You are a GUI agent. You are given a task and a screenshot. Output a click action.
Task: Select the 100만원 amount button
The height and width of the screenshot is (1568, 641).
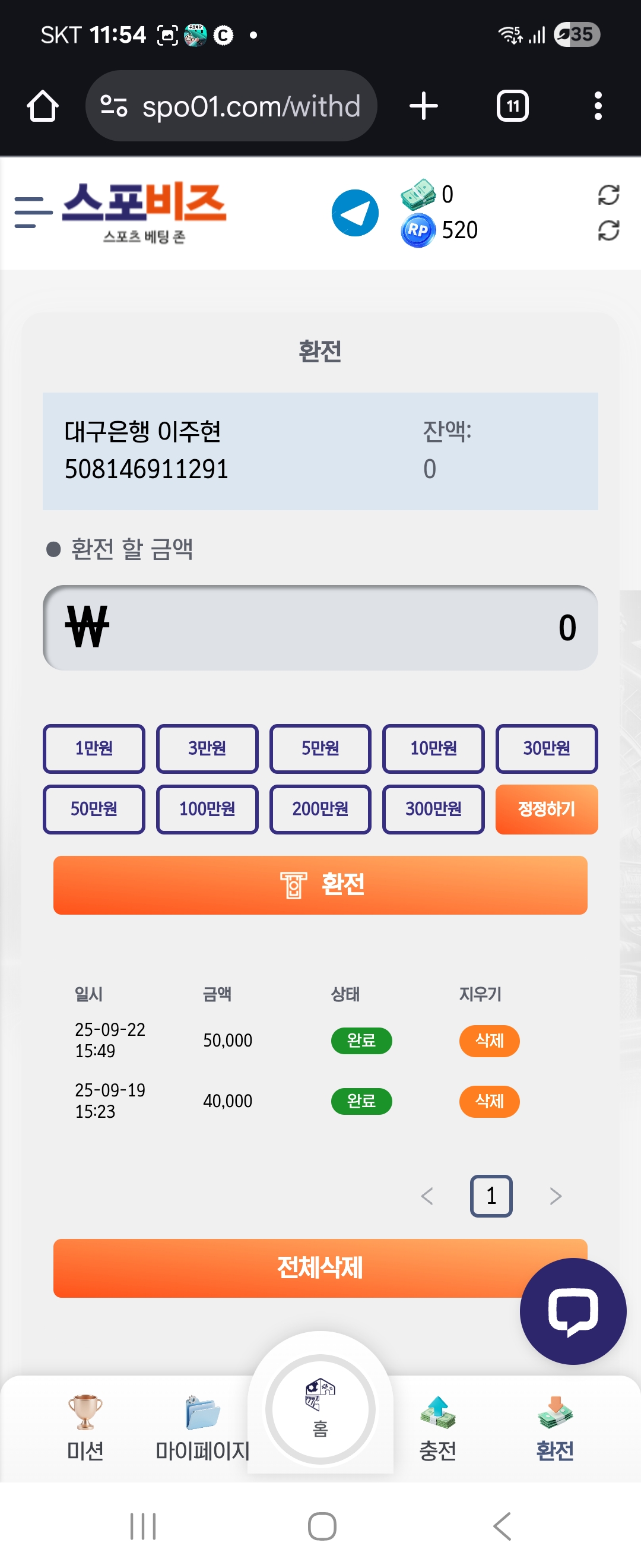207,809
